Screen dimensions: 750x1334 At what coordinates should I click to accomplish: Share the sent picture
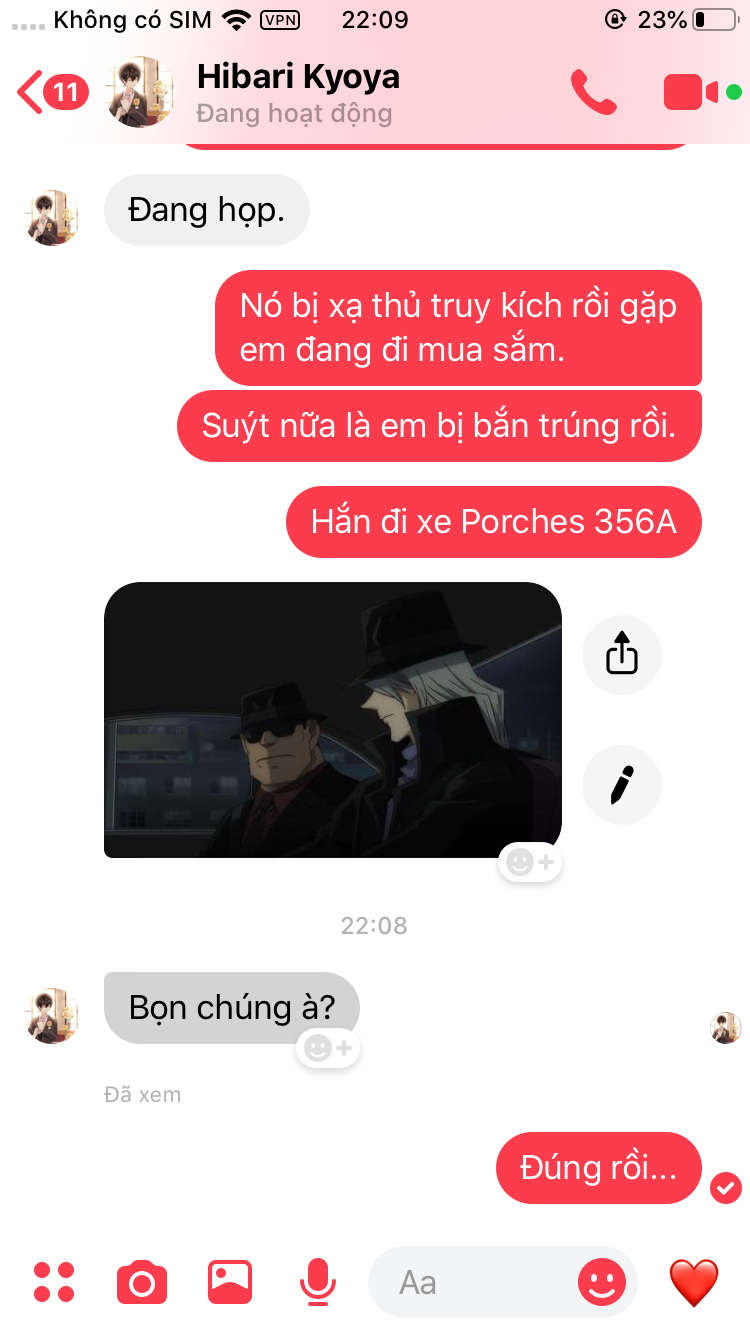tap(621, 655)
